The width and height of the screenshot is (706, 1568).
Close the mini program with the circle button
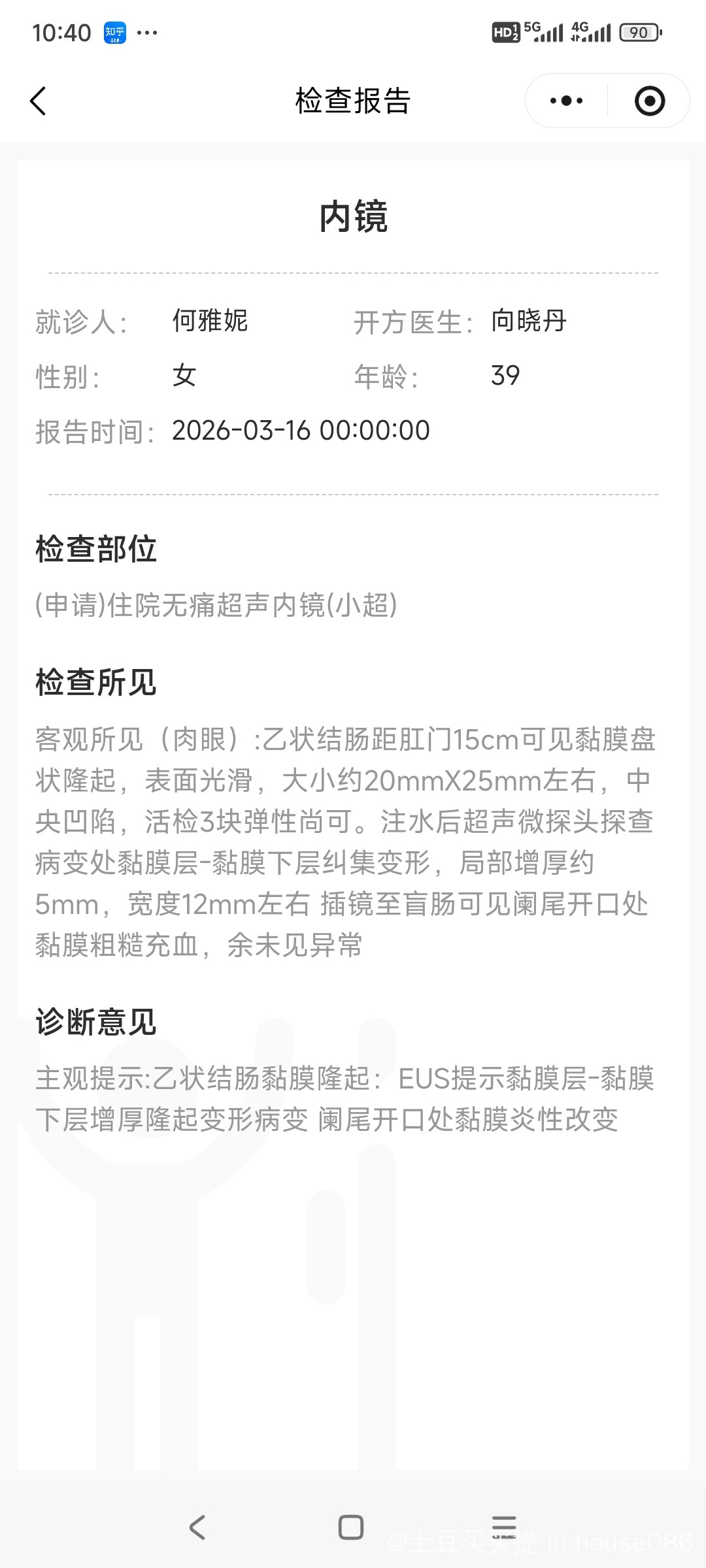(x=649, y=101)
